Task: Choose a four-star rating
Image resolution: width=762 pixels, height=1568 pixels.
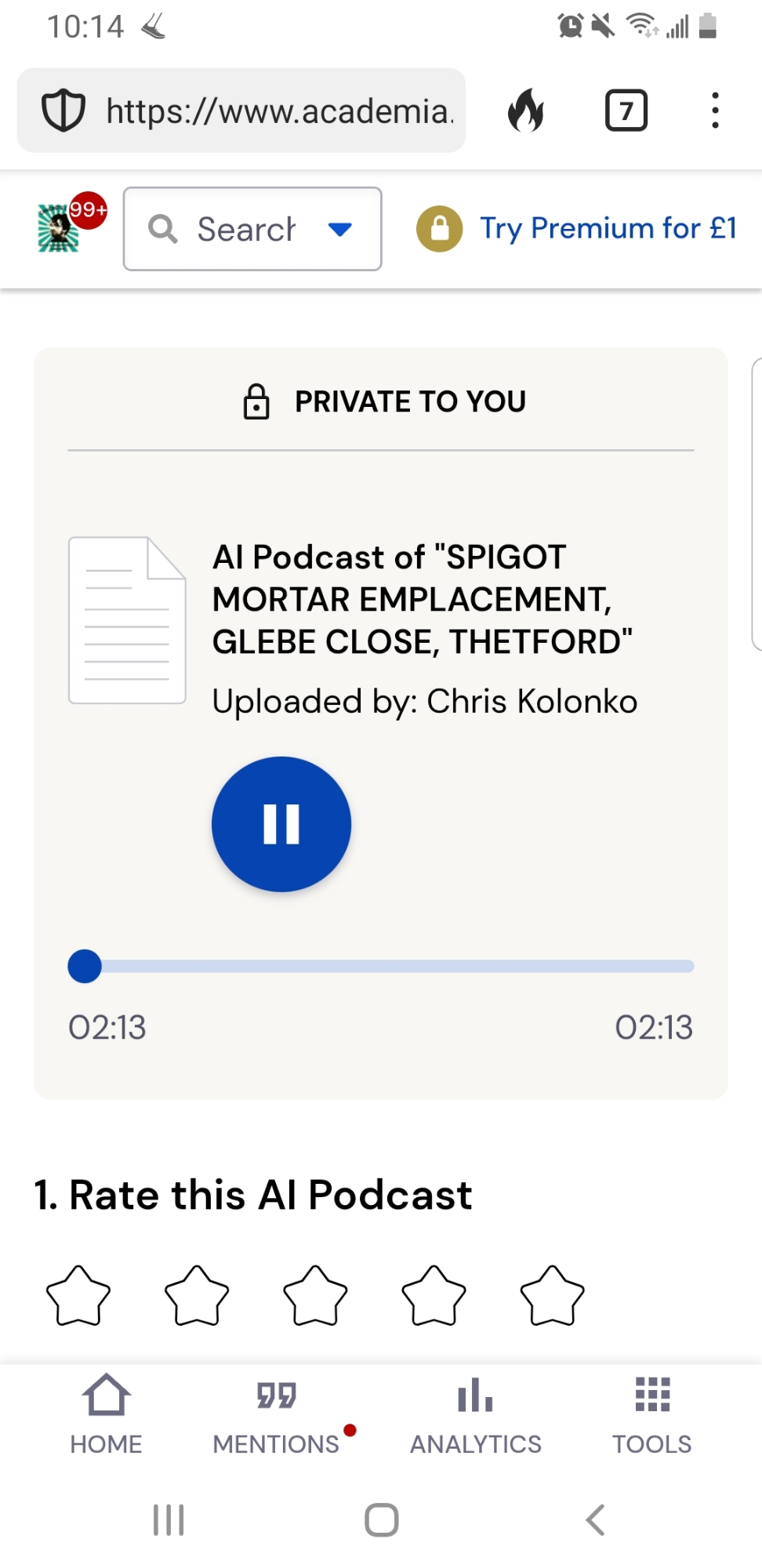Action: coord(434,1295)
